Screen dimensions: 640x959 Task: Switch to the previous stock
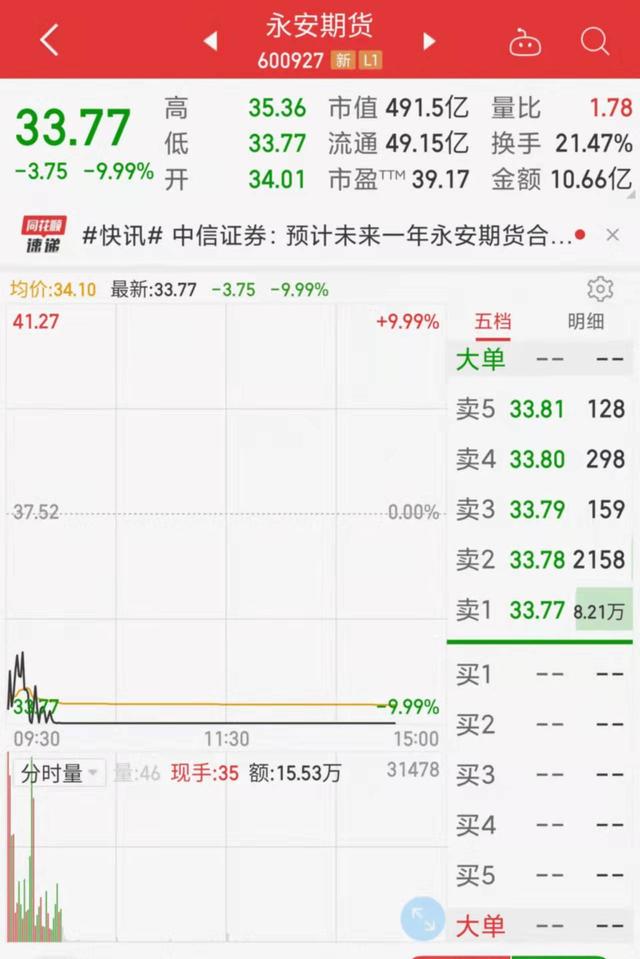click(210, 41)
